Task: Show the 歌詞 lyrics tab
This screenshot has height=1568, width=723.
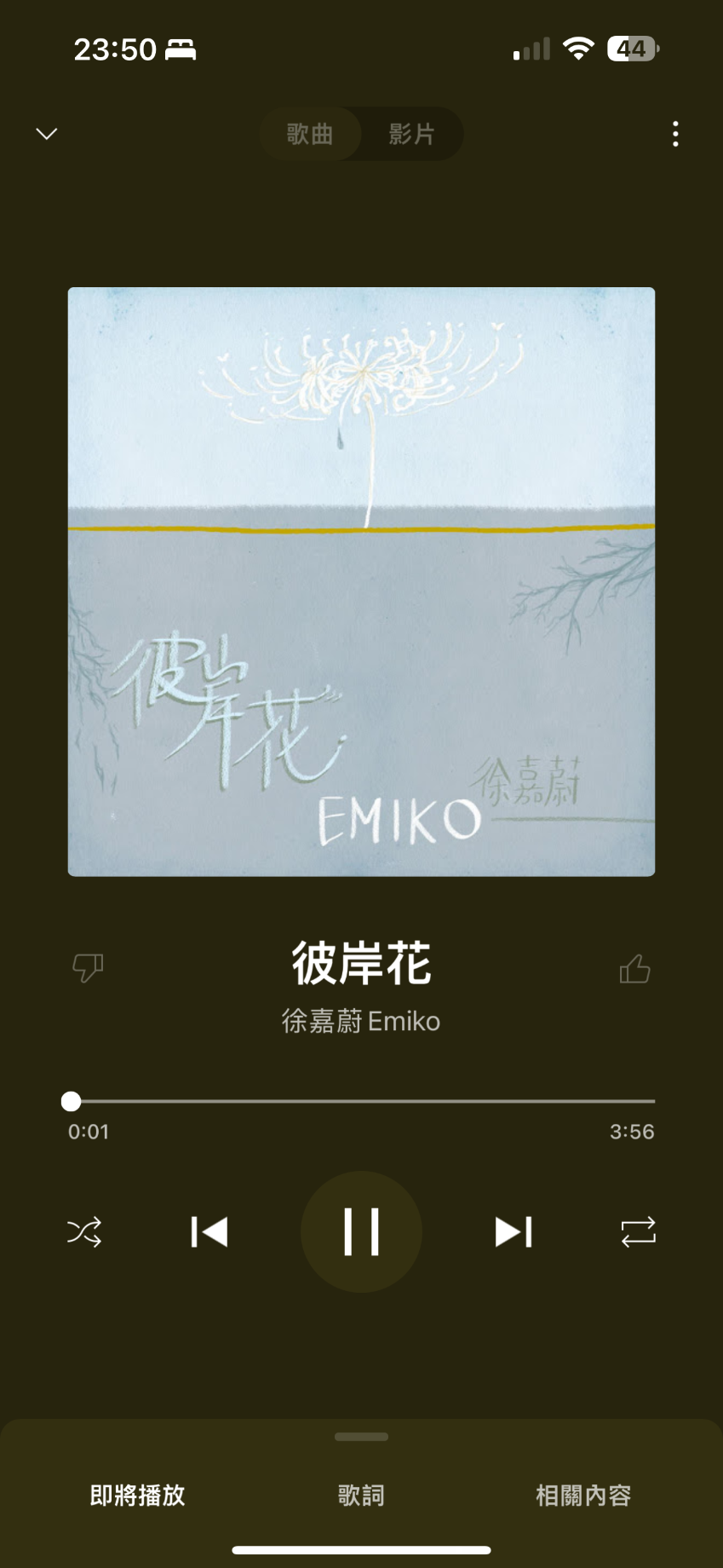Action: 361,1495
